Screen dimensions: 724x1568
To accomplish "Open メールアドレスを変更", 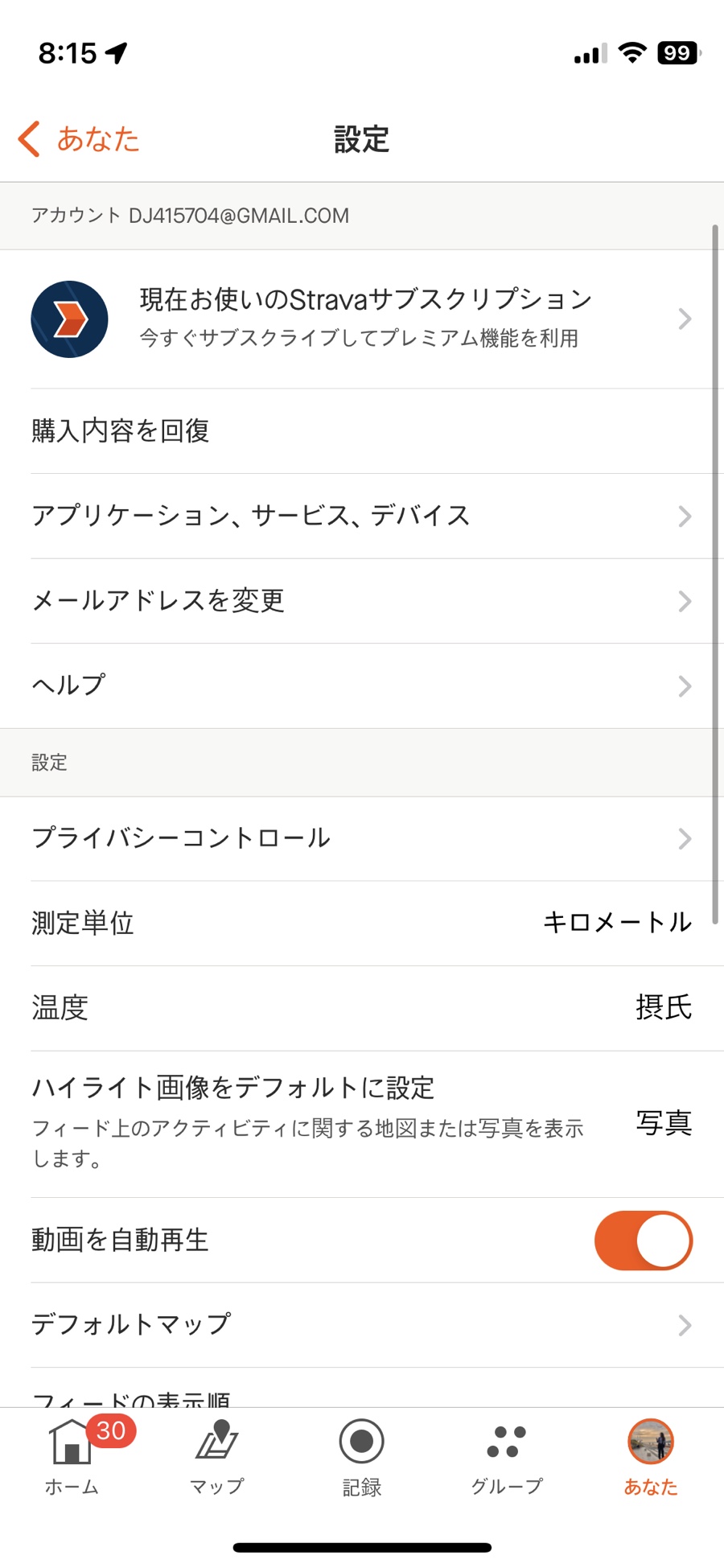I will coord(362,601).
